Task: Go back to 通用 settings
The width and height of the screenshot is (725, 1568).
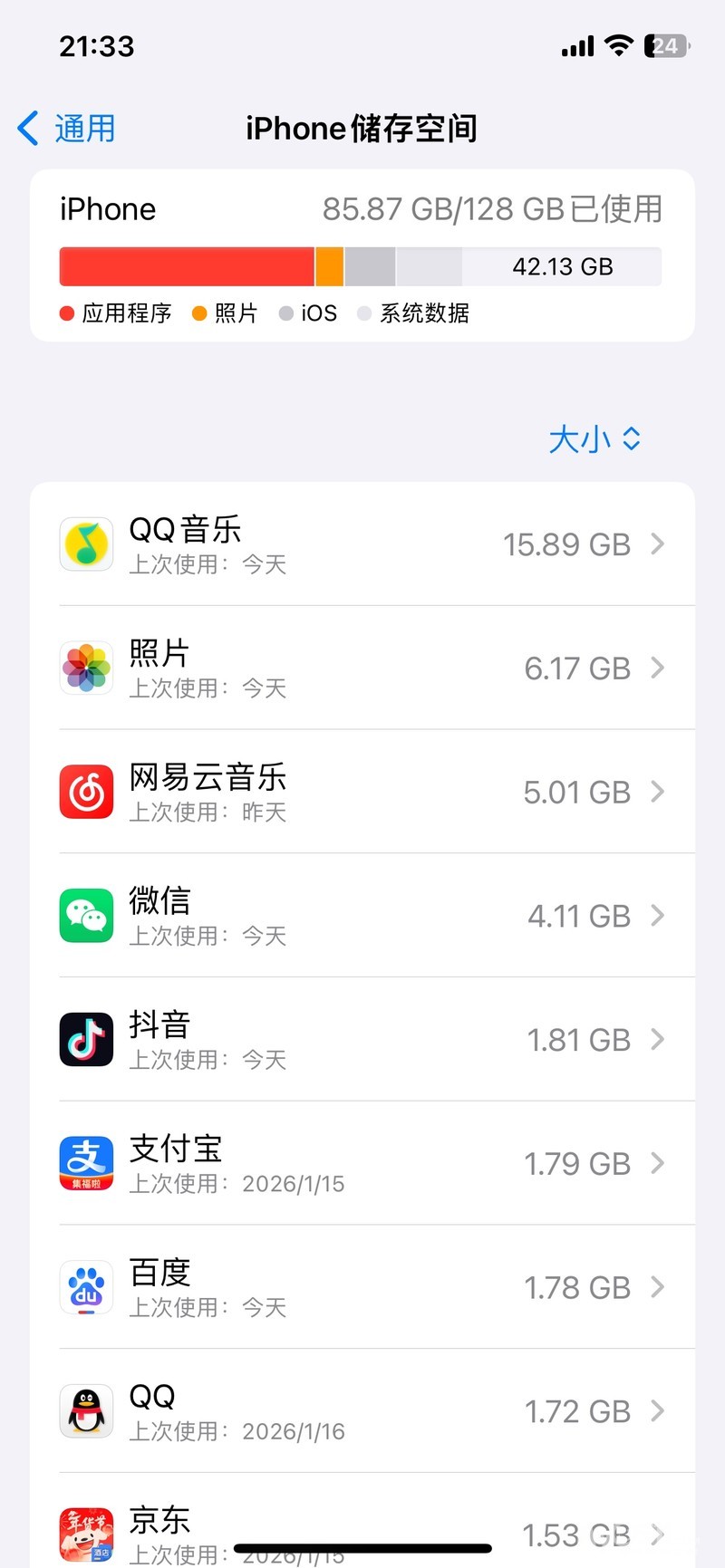Action: click(x=67, y=129)
